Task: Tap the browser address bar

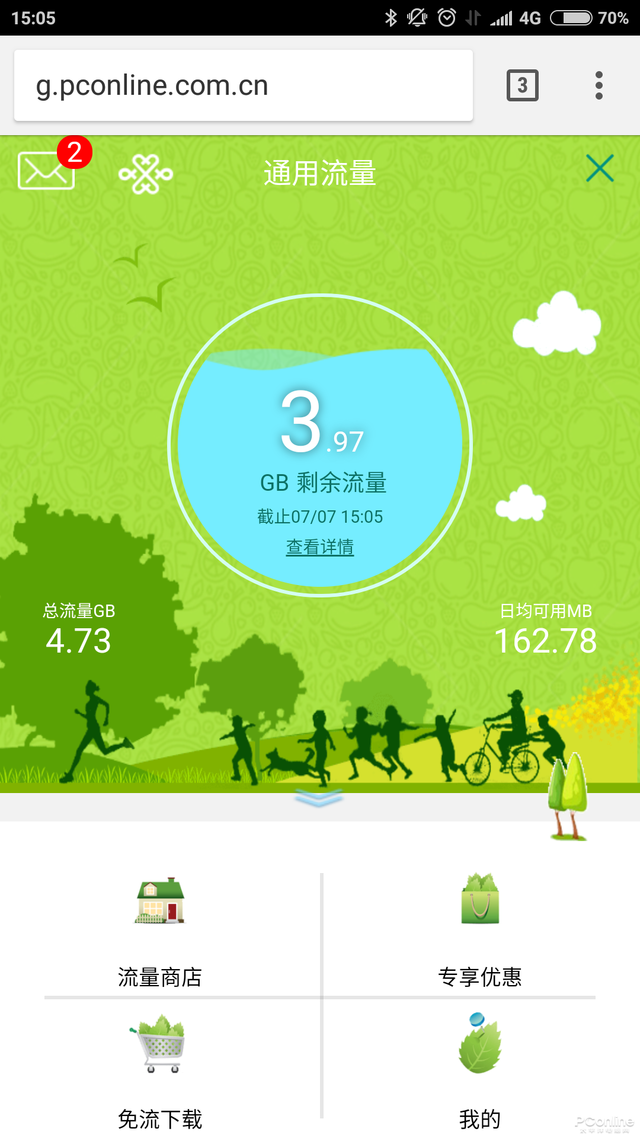Action: 242,86
